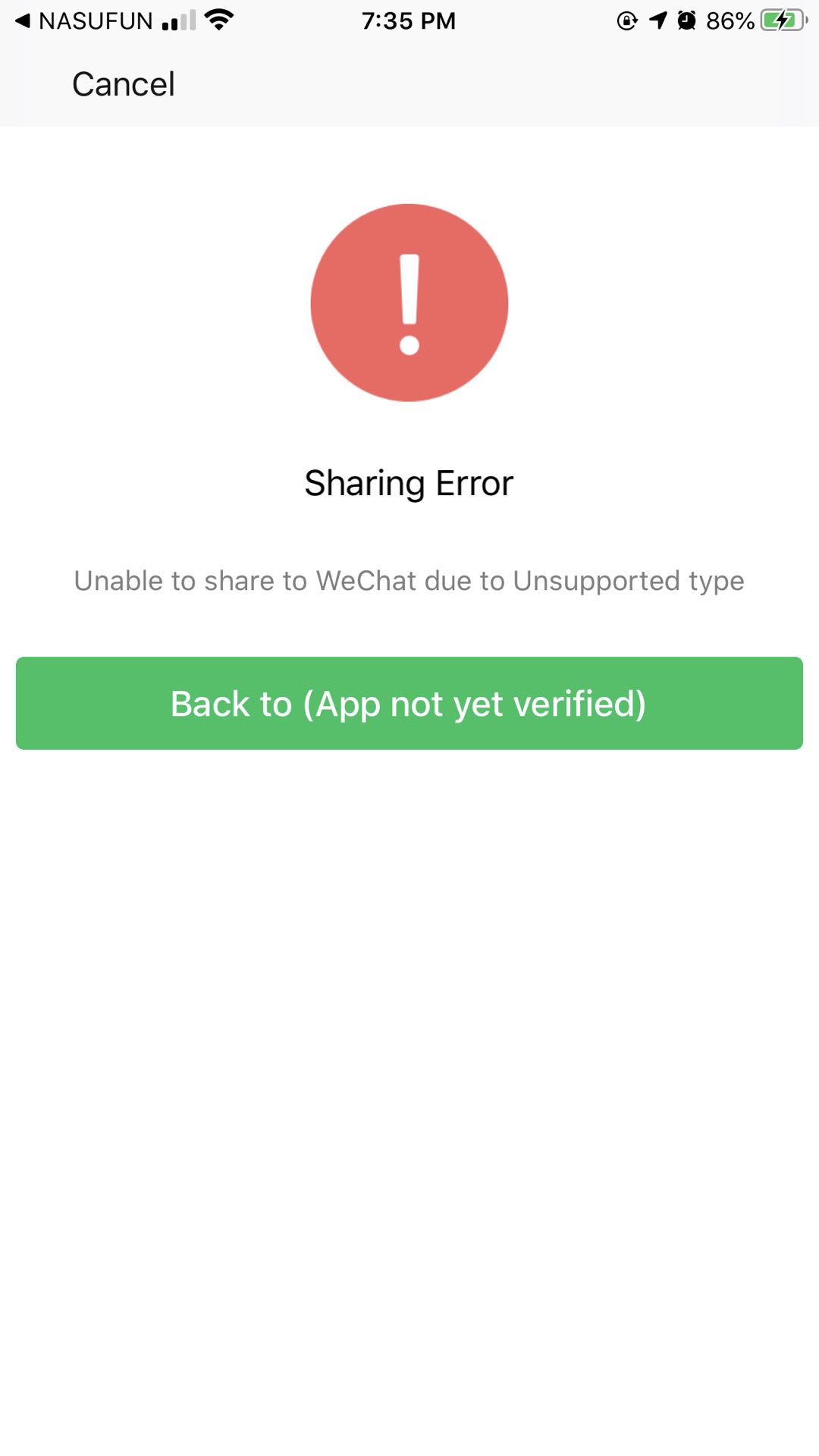Tap the 7:35 PM clock display

pyautogui.click(x=409, y=20)
